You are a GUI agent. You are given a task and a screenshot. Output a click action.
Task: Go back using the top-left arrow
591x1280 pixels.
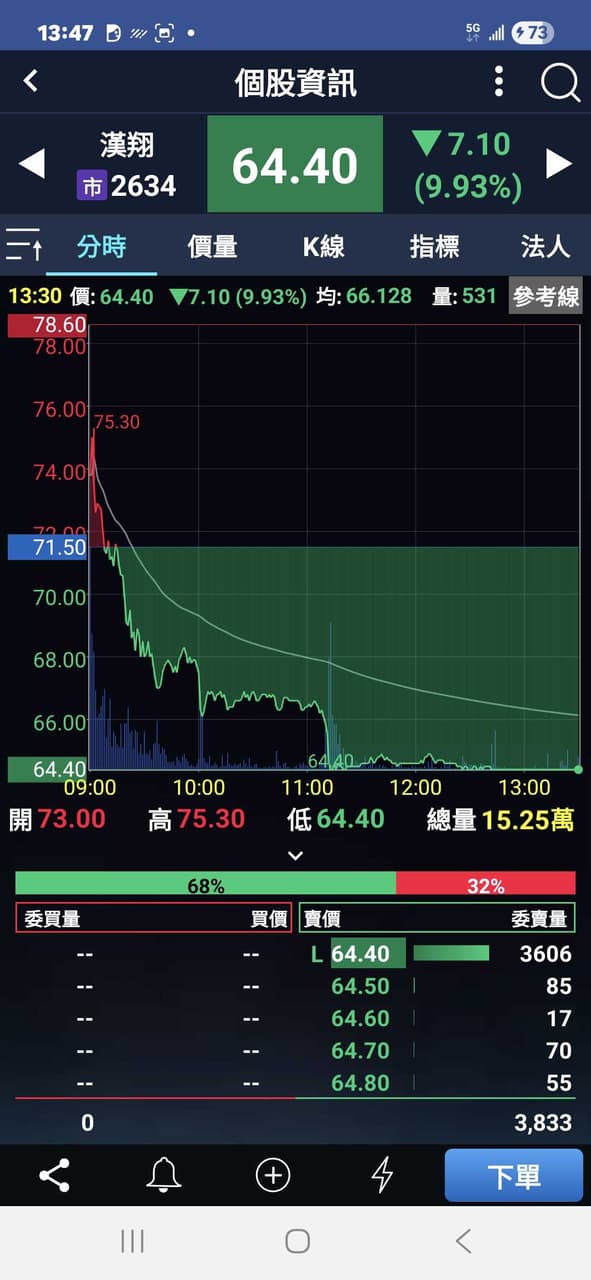tap(30, 81)
